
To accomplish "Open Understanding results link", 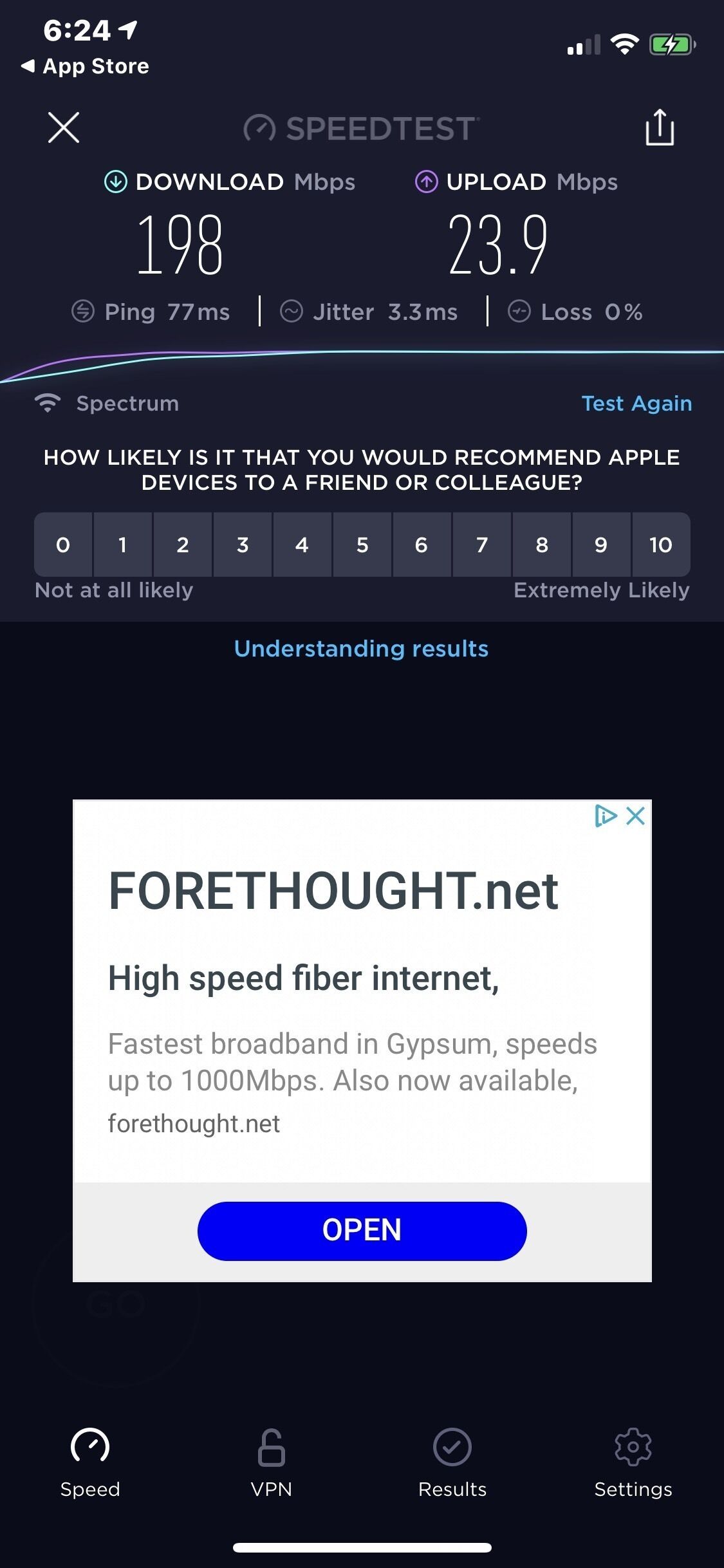I will click(x=362, y=649).
